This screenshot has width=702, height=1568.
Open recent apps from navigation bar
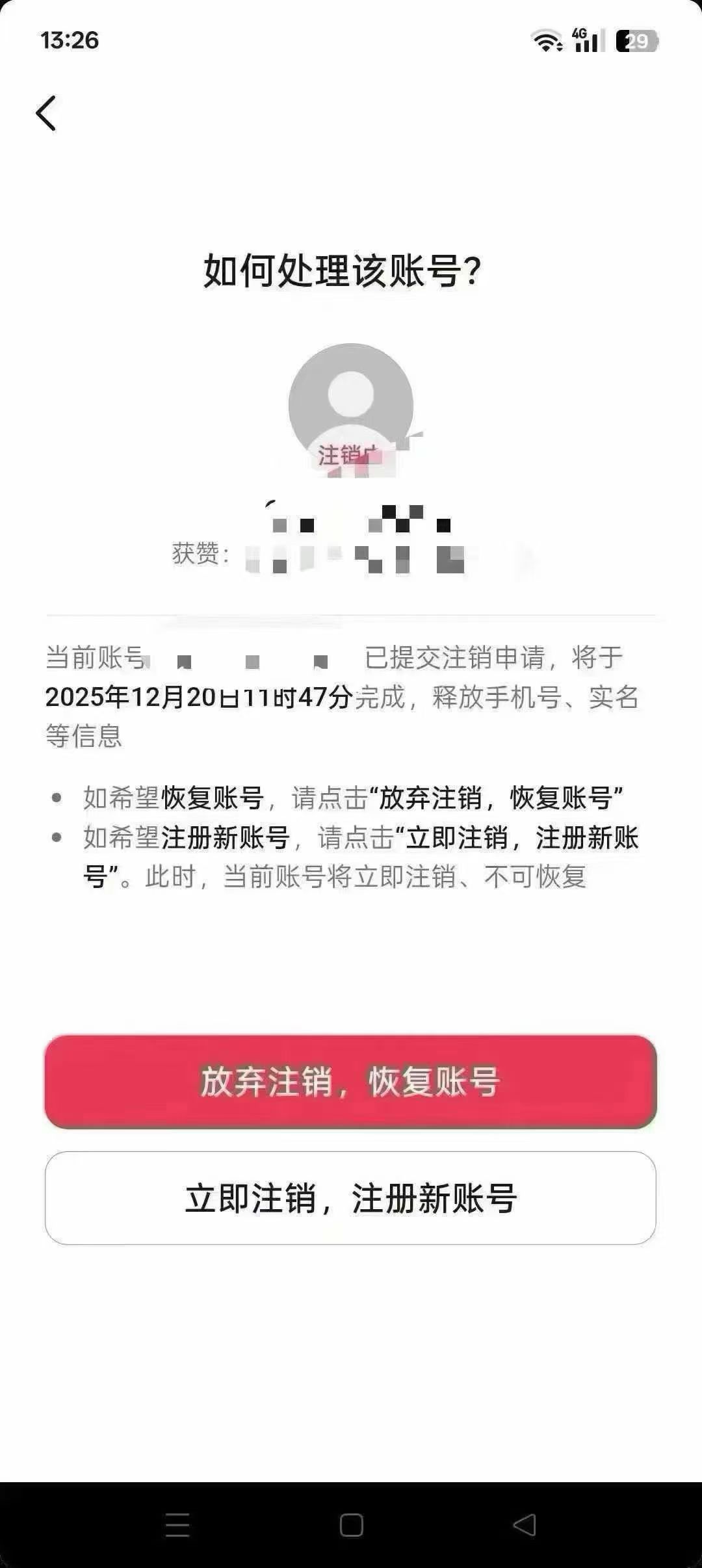pos(177,1525)
